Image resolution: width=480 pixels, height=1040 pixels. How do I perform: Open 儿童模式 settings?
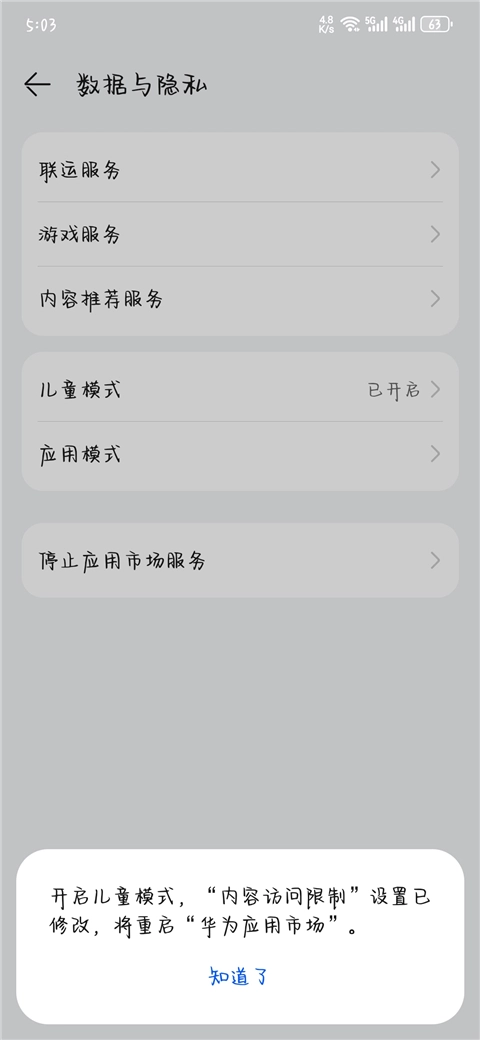click(240, 389)
